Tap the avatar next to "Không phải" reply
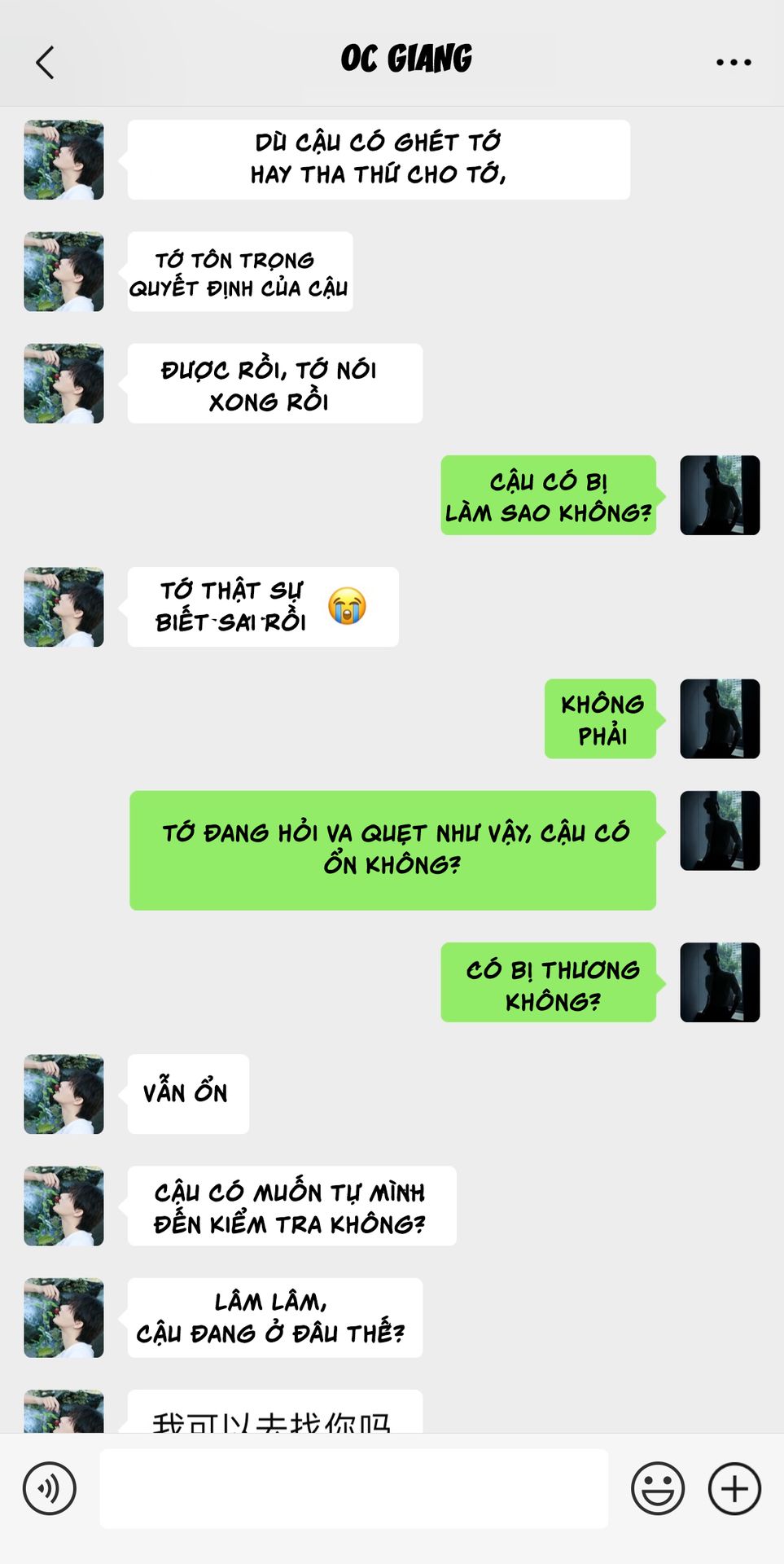This screenshot has width=784, height=1564. tap(720, 718)
